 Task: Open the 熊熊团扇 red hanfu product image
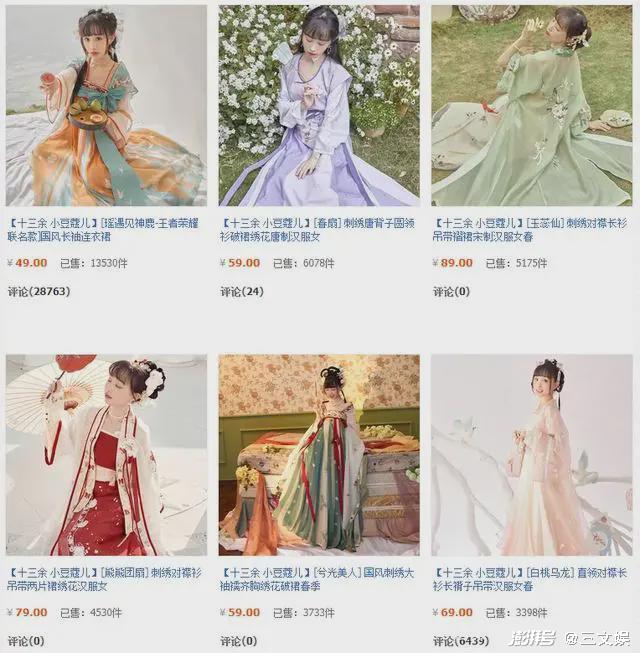click(x=106, y=455)
